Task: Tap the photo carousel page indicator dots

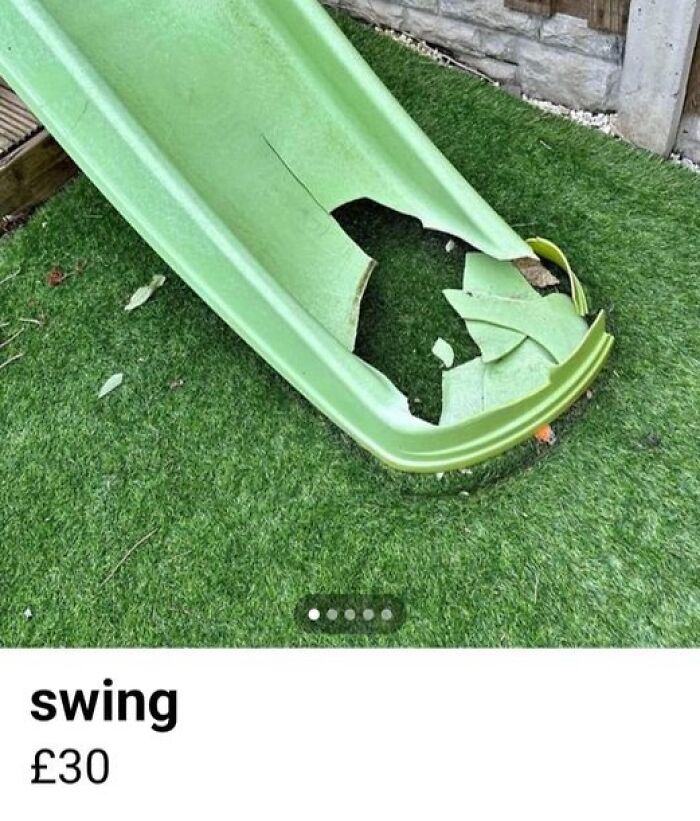Action: 350,614
